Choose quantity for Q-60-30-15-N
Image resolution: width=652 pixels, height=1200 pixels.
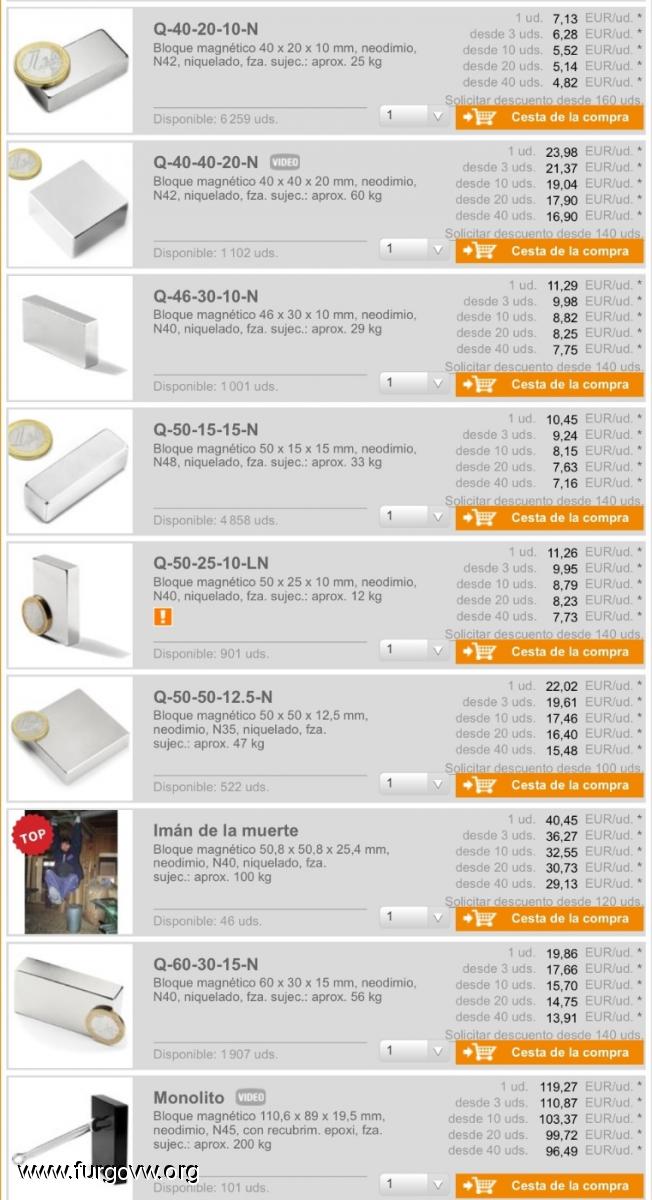click(412, 1050)
